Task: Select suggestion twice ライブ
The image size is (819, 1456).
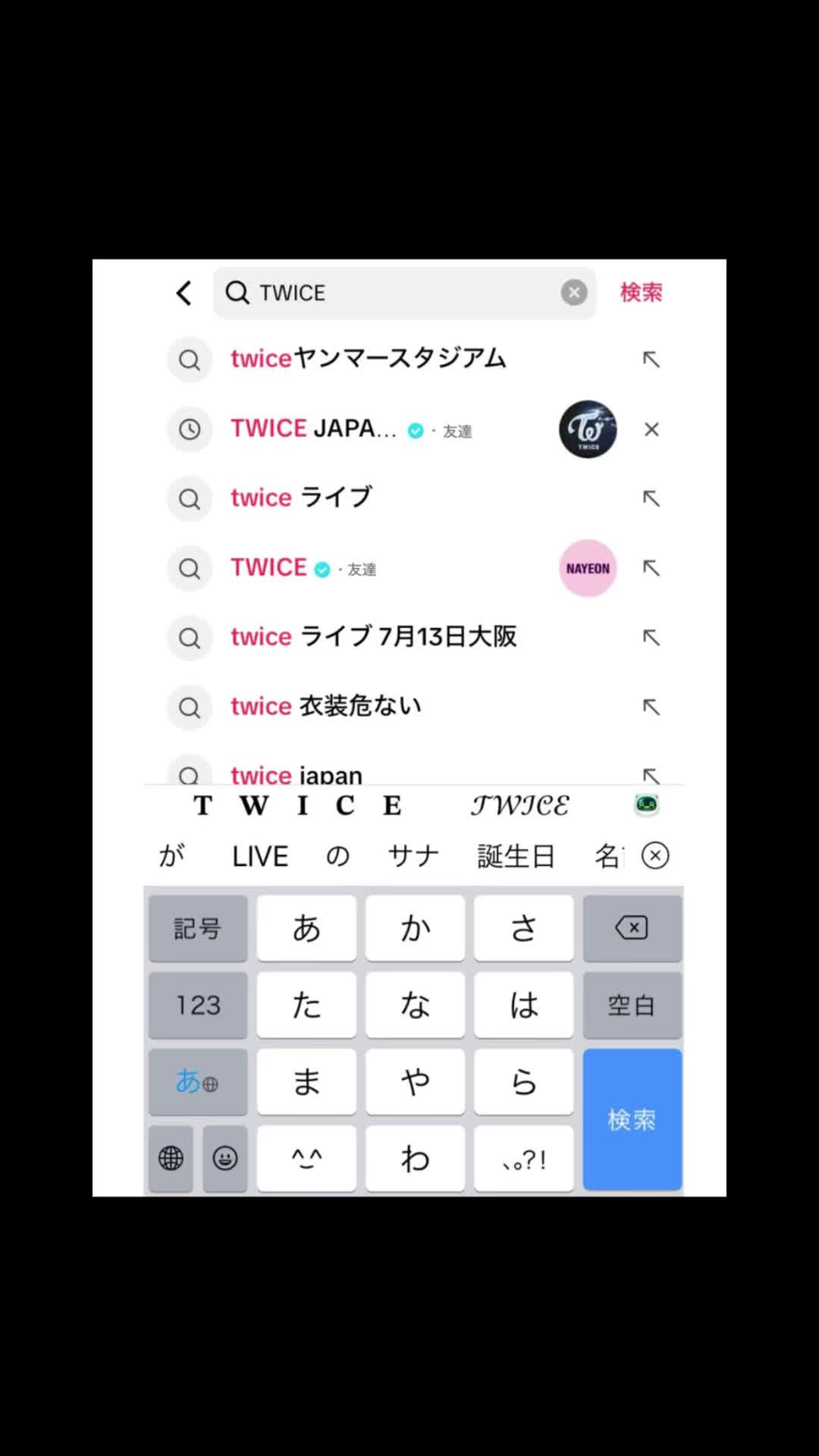Action: click(x=302, y=498)
